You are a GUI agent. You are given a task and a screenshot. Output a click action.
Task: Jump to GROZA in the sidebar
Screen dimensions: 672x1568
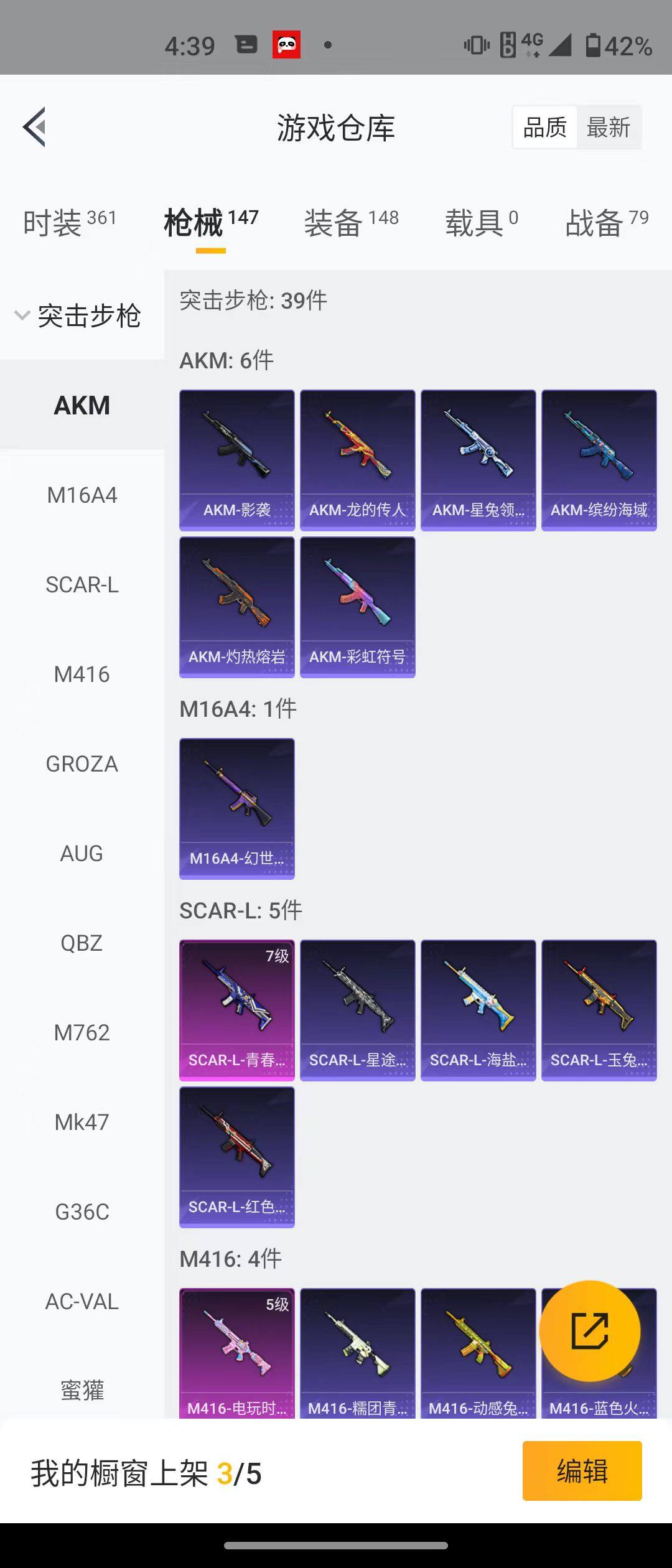coord(82,764)
